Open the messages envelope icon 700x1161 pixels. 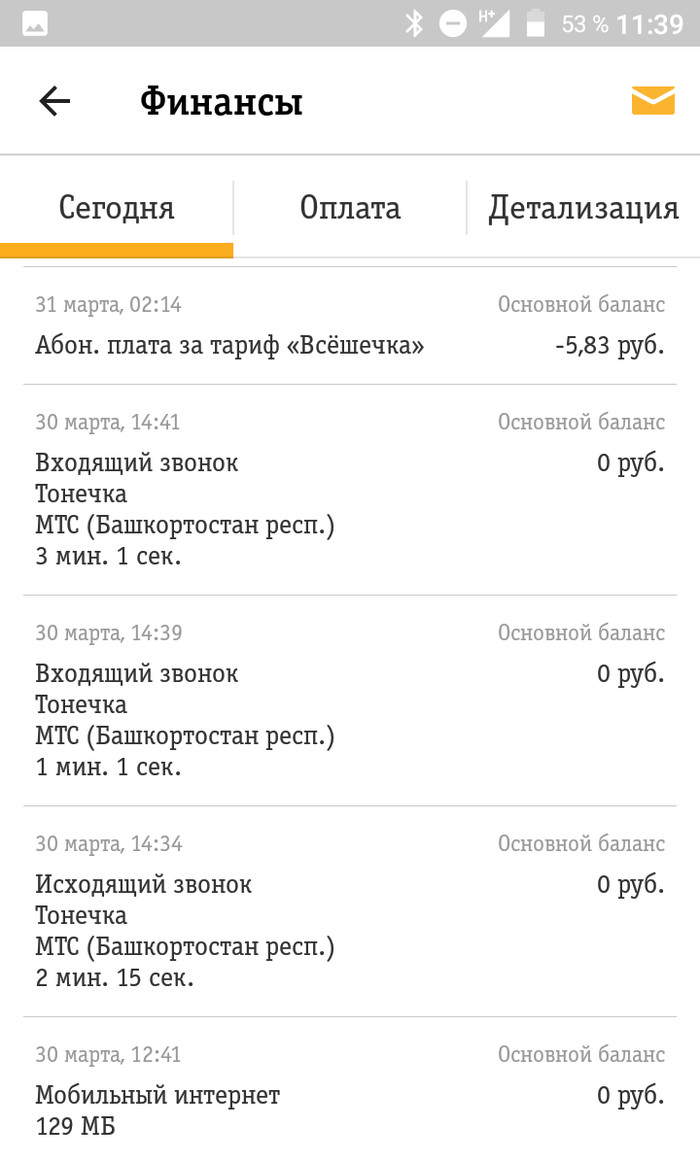pyautogui.click(x=652, y=101)
